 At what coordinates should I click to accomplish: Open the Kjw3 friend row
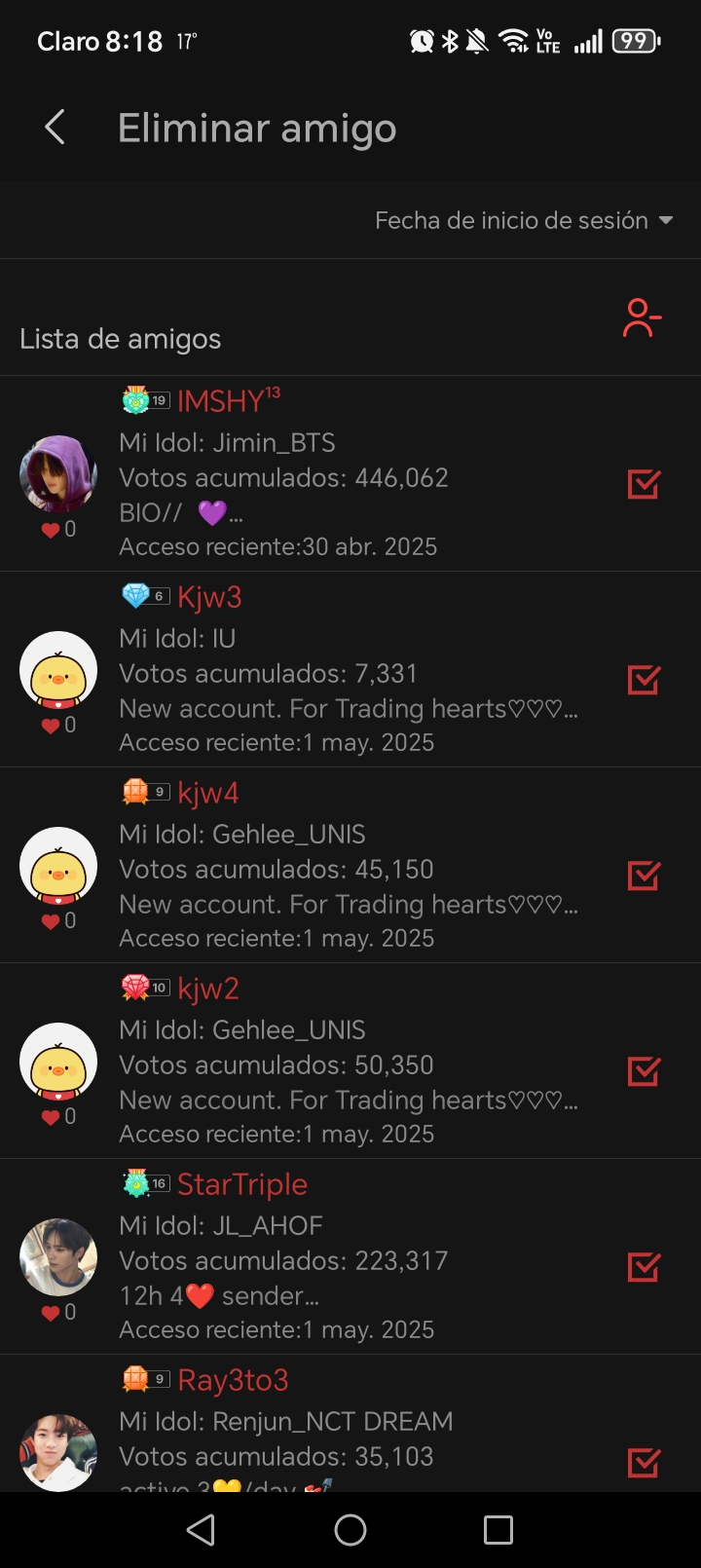point(350,672)
